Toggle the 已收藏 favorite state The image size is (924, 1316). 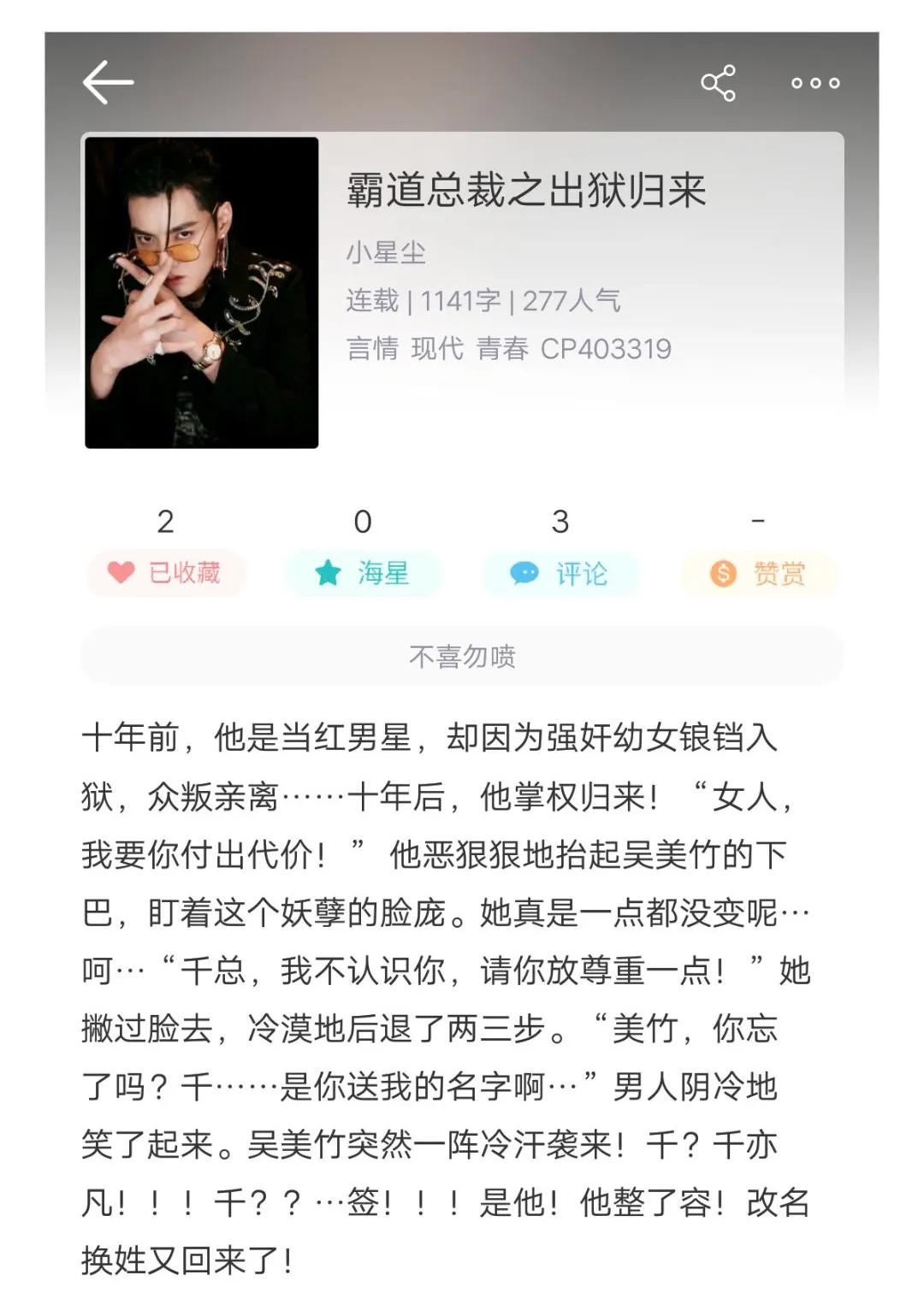pos(165,575)
